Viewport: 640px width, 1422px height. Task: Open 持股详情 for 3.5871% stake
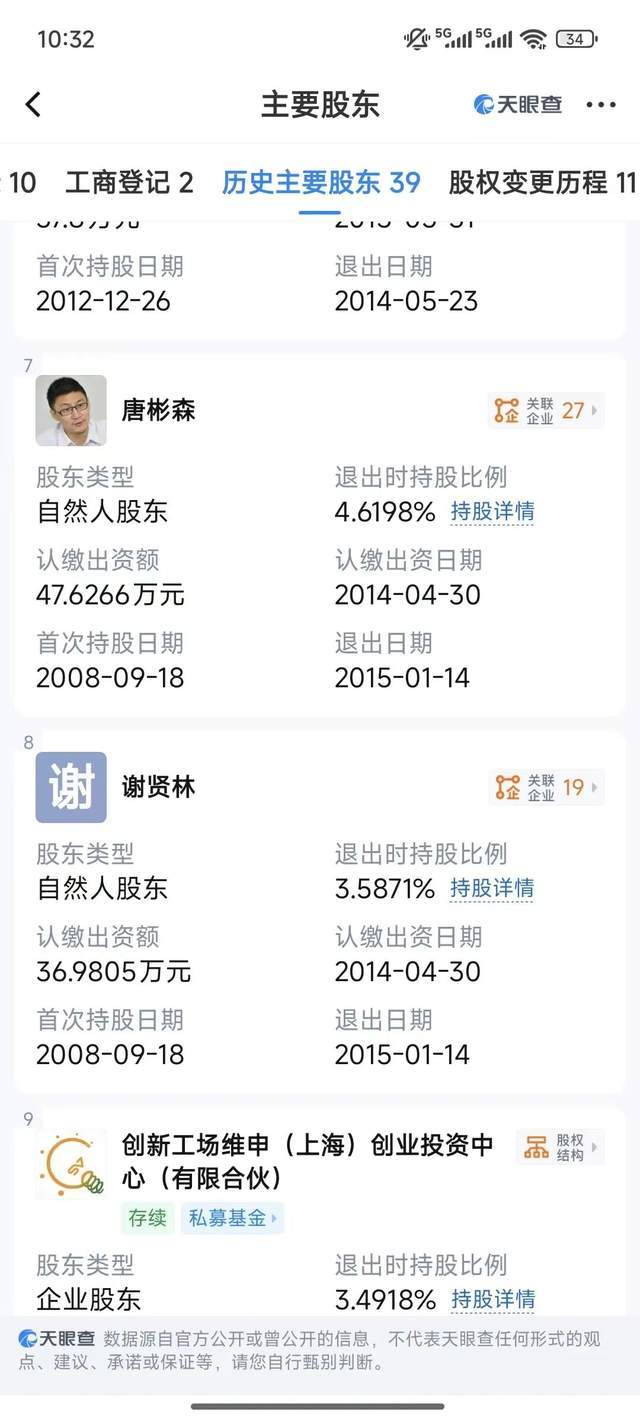pos(492,888)
